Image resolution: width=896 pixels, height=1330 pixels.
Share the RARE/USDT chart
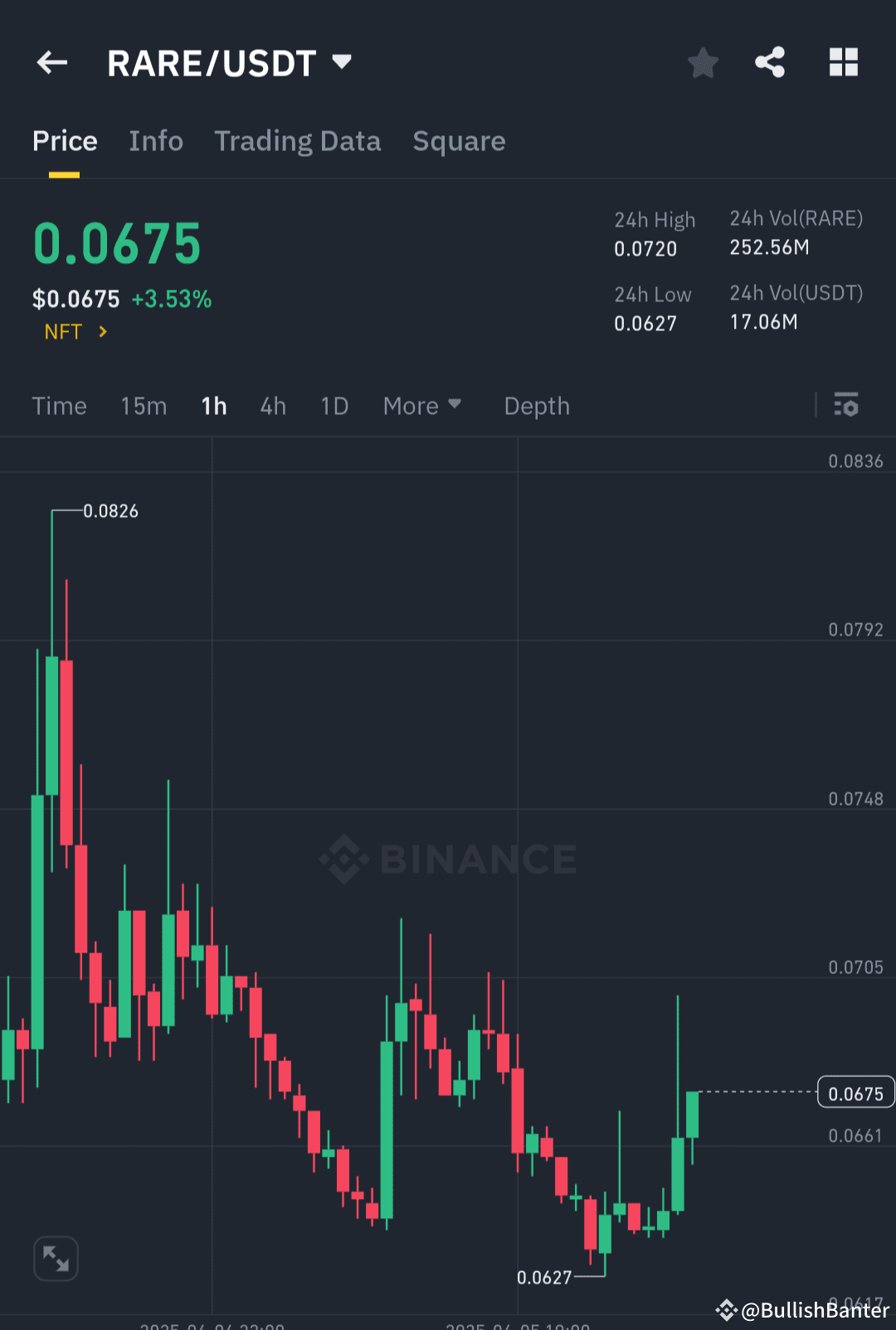pos(769,61)
